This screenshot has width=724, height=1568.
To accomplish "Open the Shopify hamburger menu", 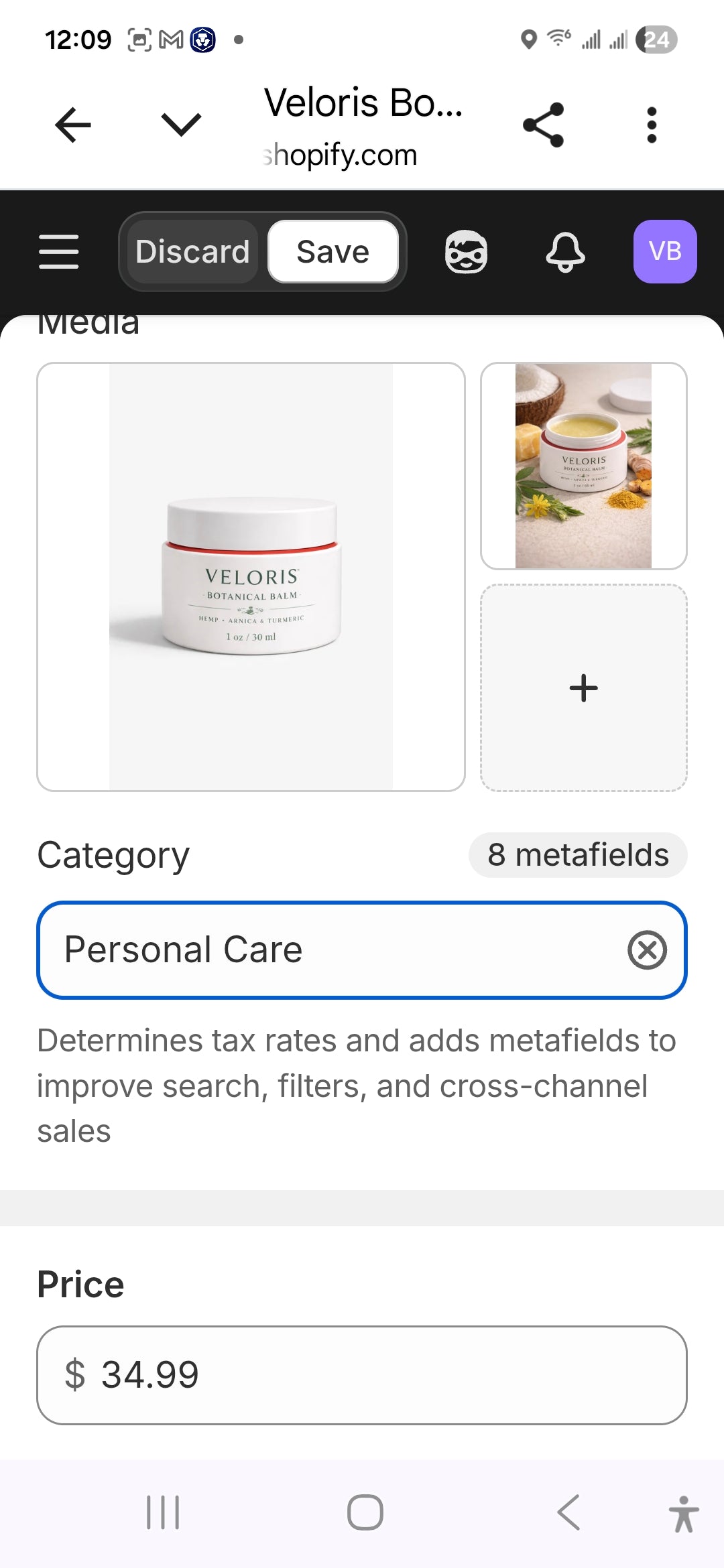I will click(x=59, y=252).
